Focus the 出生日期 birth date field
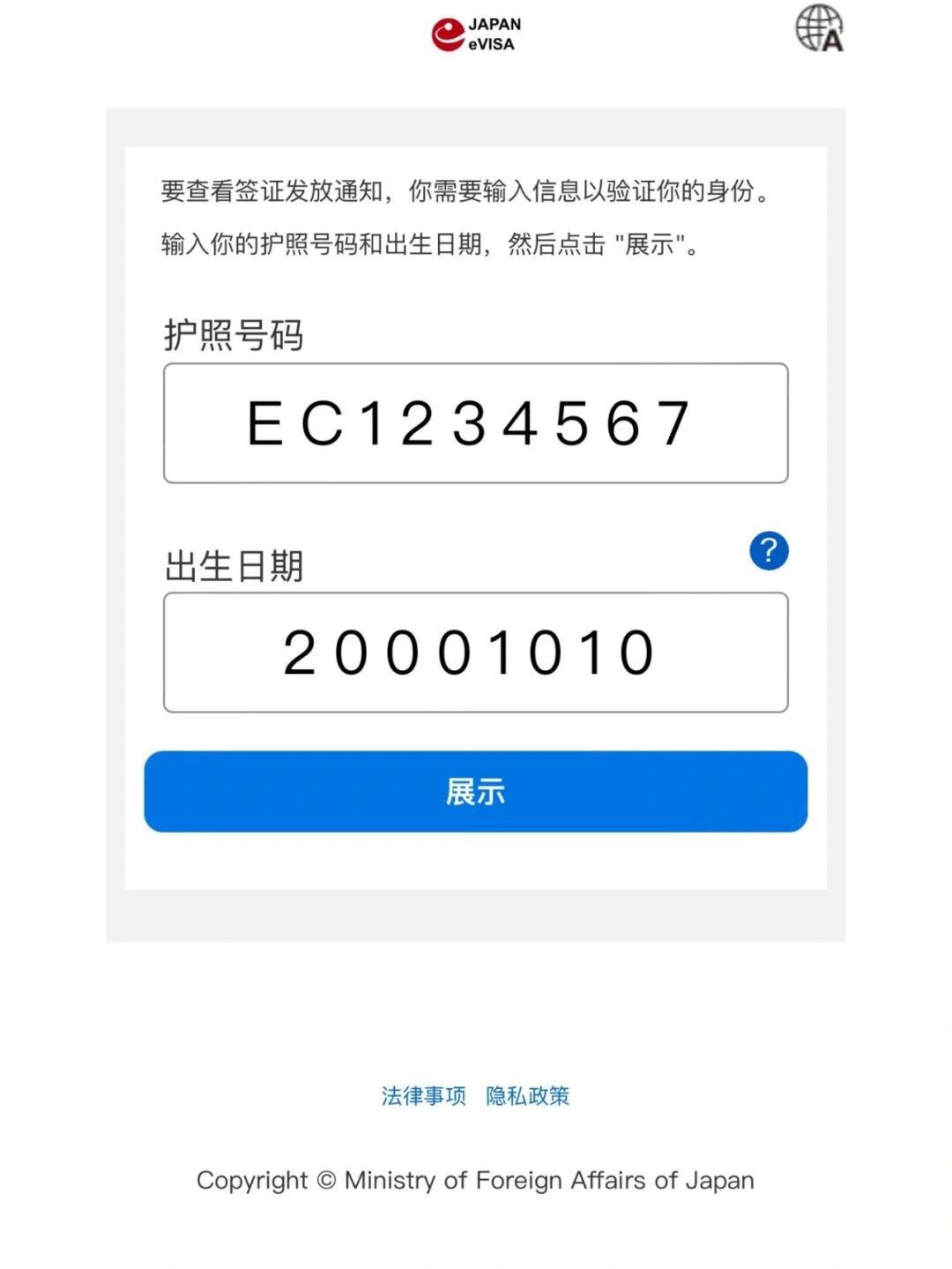Screen dimensions: 952x1269 click(475, 653)
